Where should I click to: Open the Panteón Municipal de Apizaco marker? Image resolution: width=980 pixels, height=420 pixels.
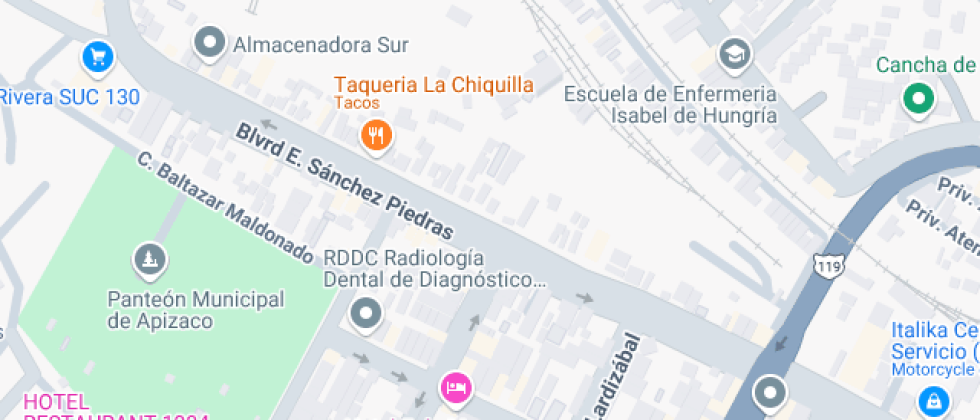(x=149, y=258)
